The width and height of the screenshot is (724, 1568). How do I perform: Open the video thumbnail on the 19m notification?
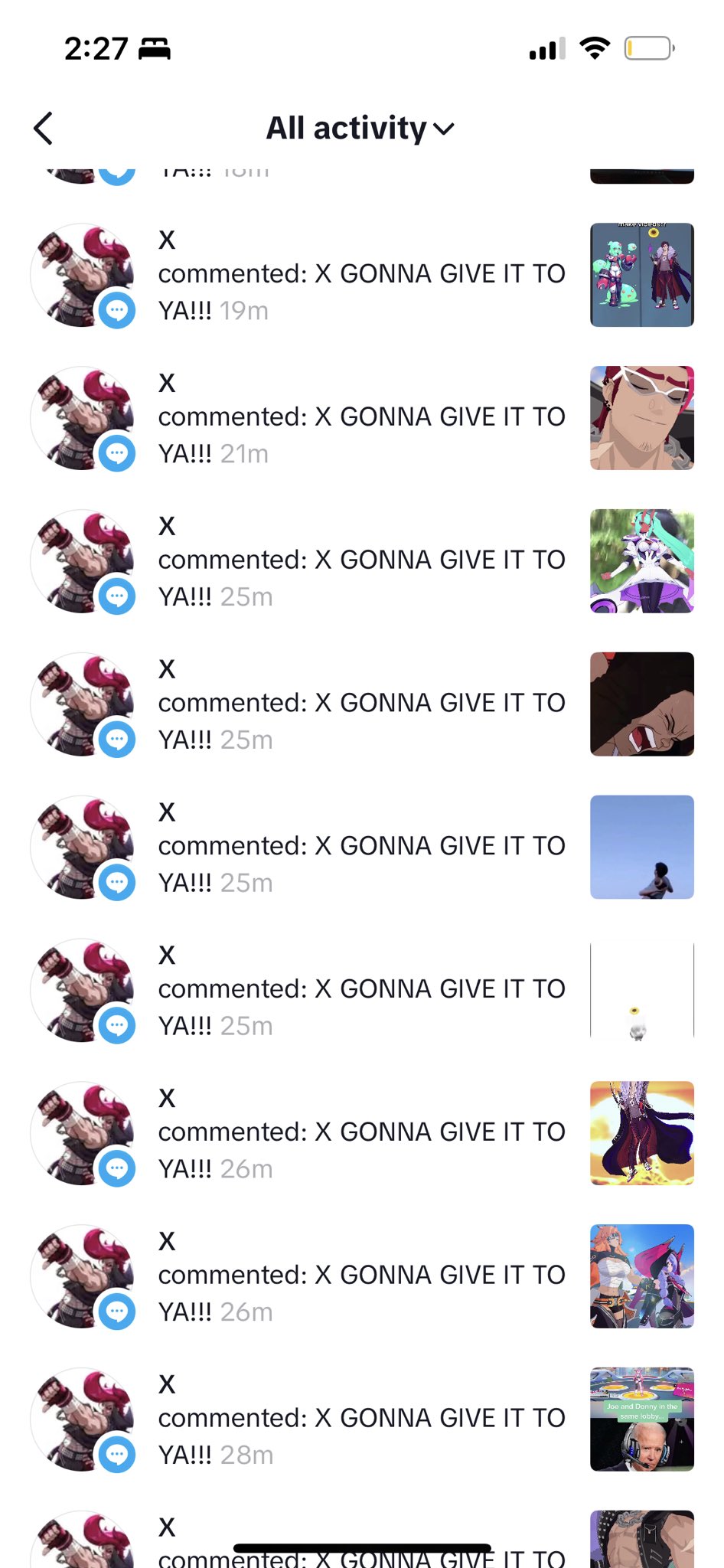click(641, 275)
